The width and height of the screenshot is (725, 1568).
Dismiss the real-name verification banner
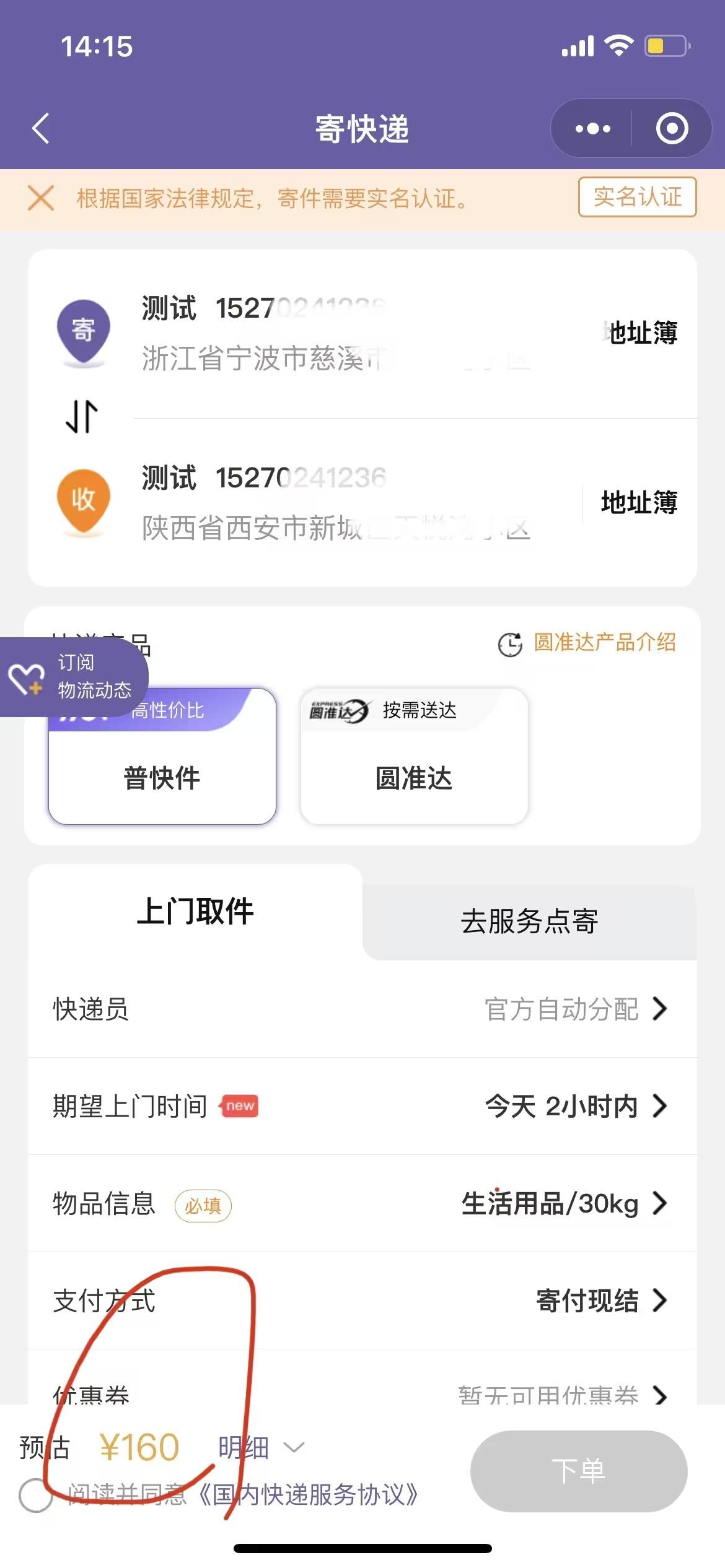[x=41, y=198]
